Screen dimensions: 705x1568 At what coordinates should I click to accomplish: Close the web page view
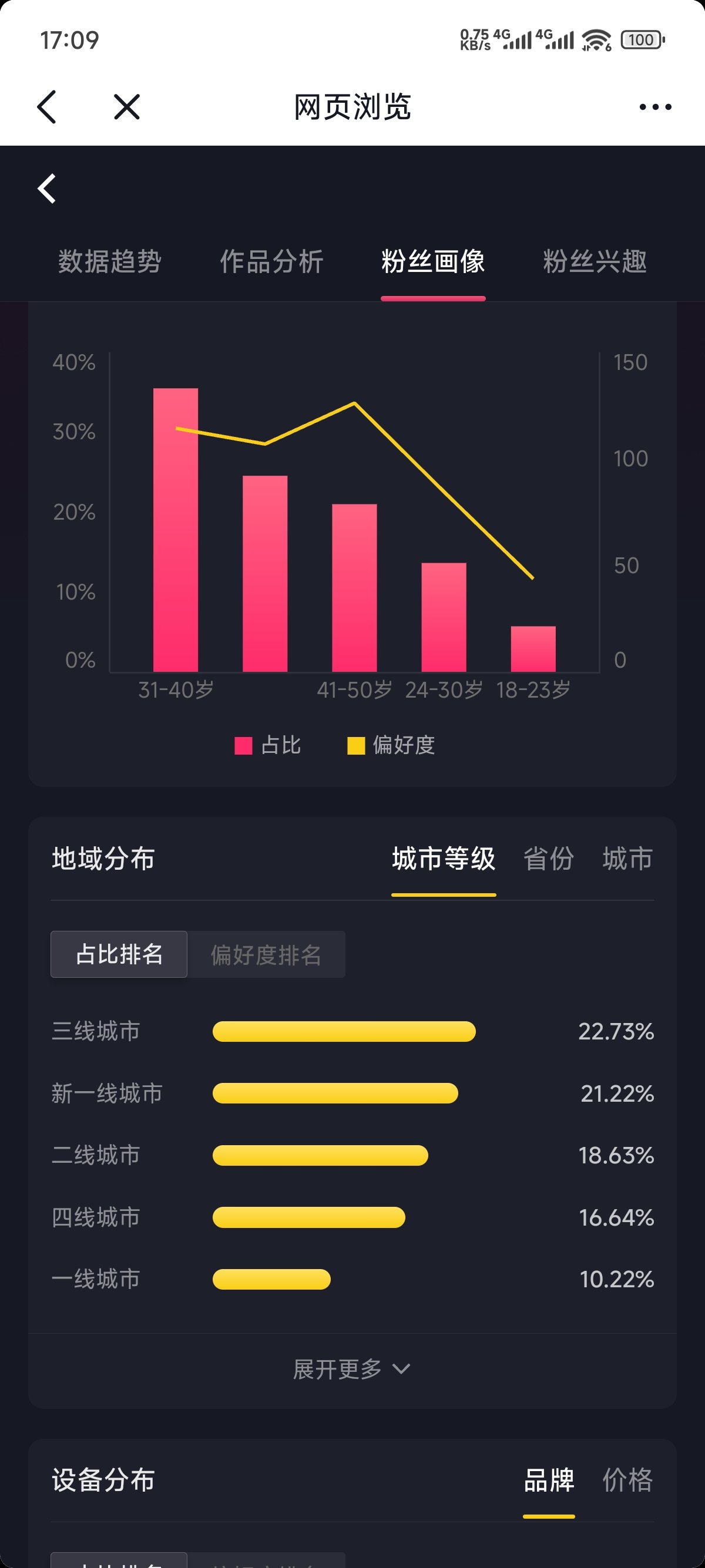tap(127, 107)
